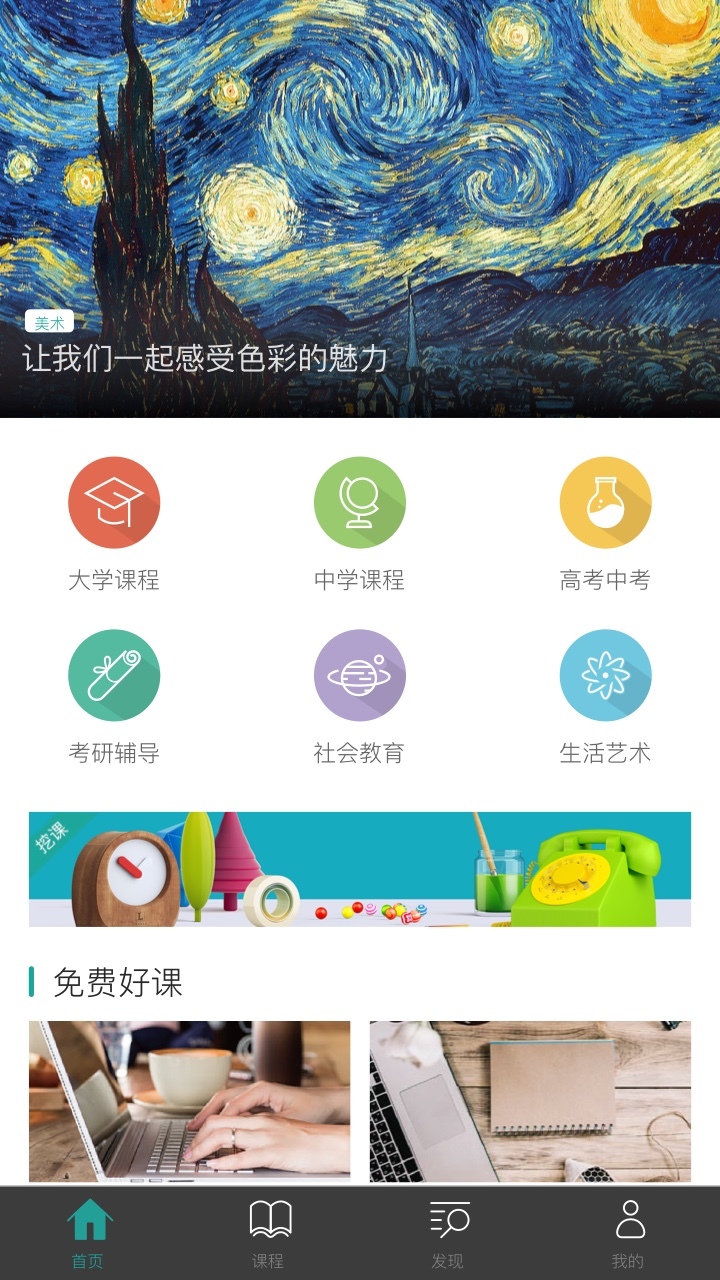Image resolution: width=720 pixels, height=1280 pixels.
Task: Open the 大学课程 graduation cap icon
Action: click(113, 503)
